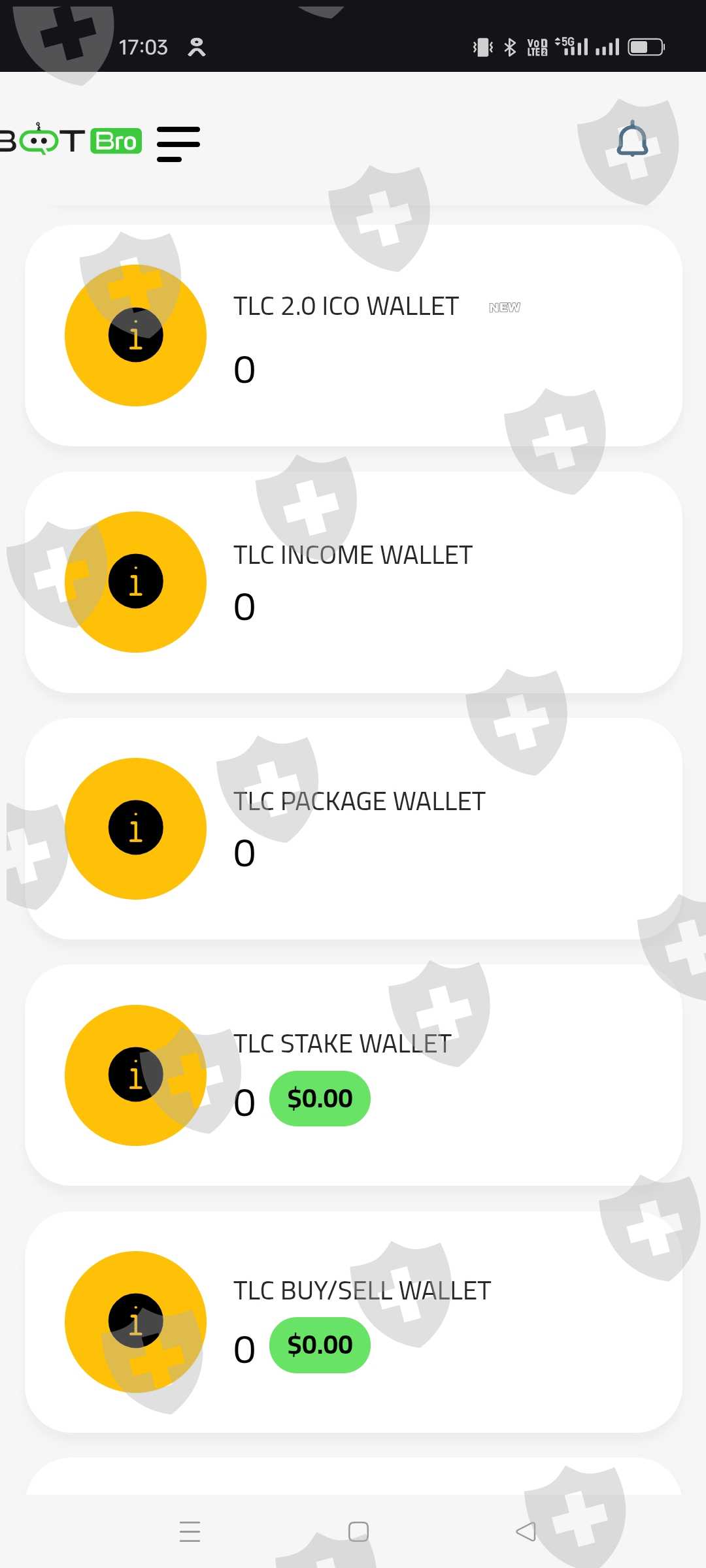Tap the $0.00 badge in TLC Stake Wallet
The image size is (706, 1568).
pos(320,1098)
